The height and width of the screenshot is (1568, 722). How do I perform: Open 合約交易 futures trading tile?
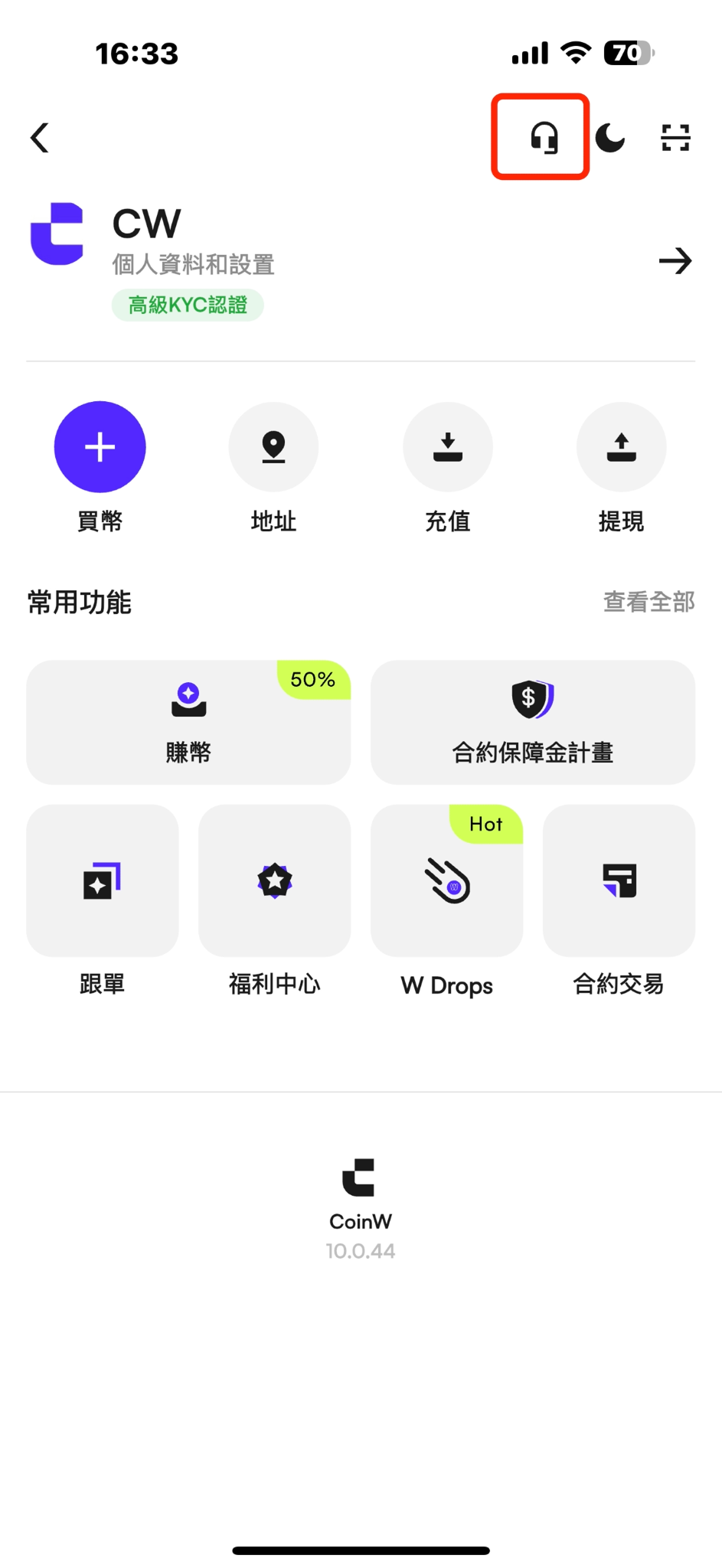619,880
